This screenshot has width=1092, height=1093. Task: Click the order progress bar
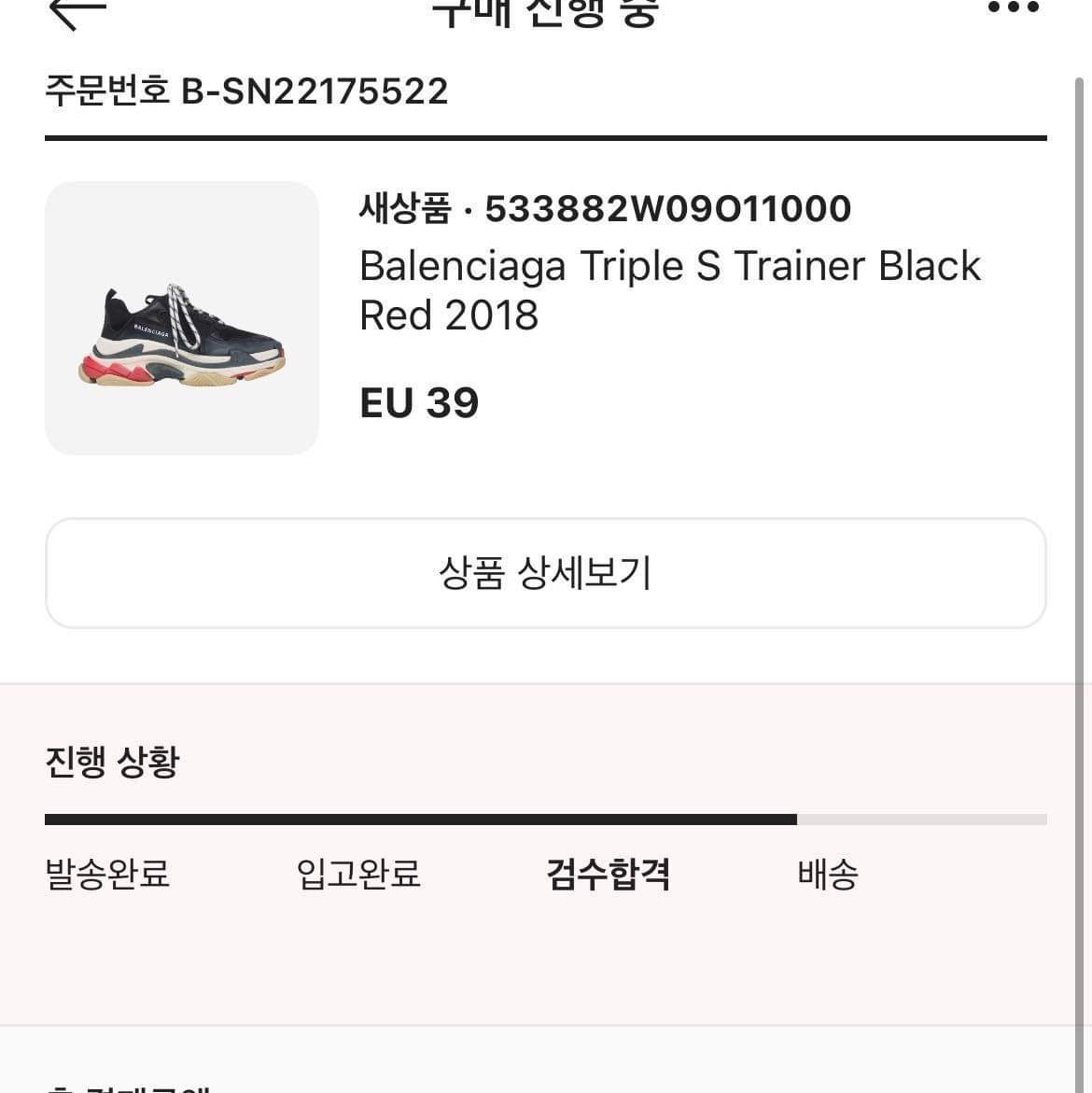546,819
